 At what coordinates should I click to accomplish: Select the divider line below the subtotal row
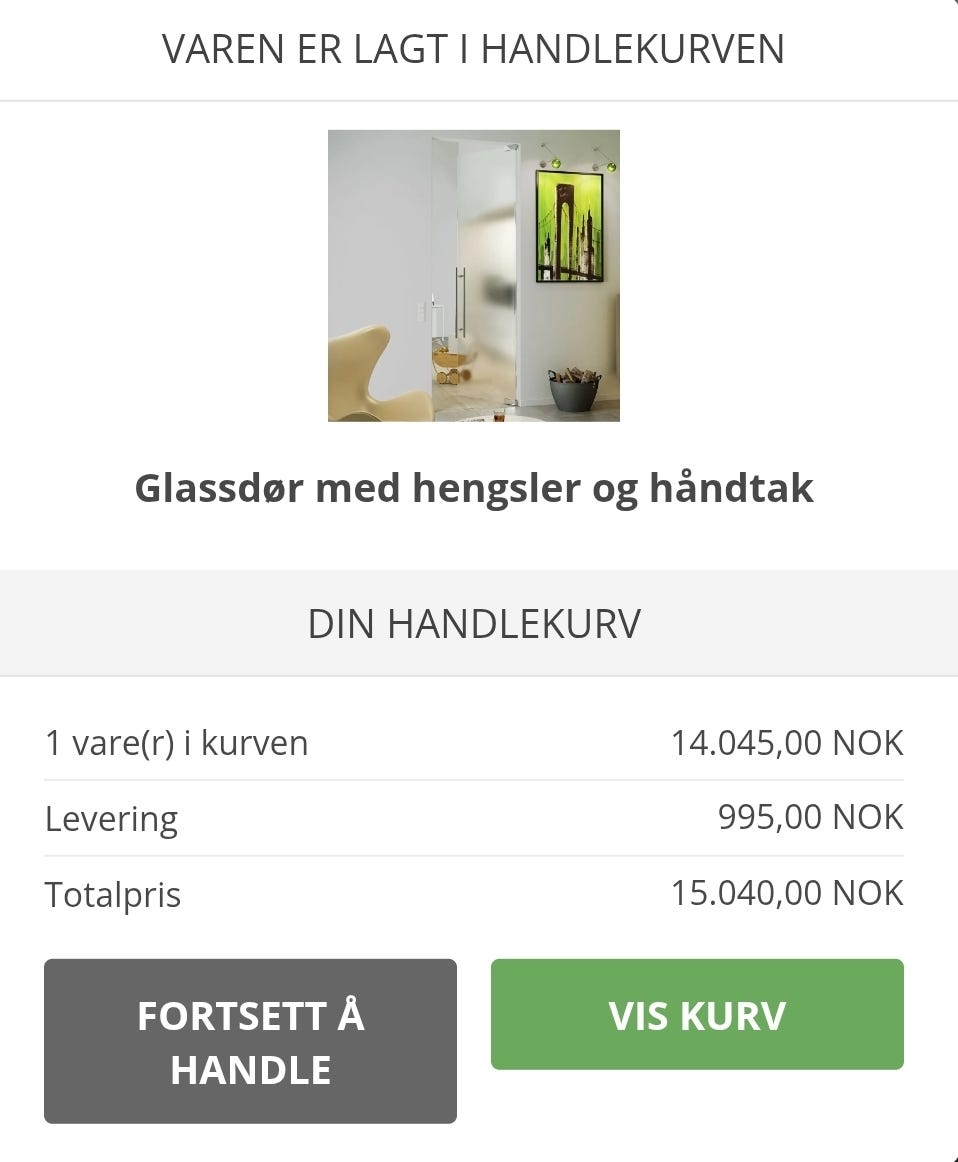point(474,779)
